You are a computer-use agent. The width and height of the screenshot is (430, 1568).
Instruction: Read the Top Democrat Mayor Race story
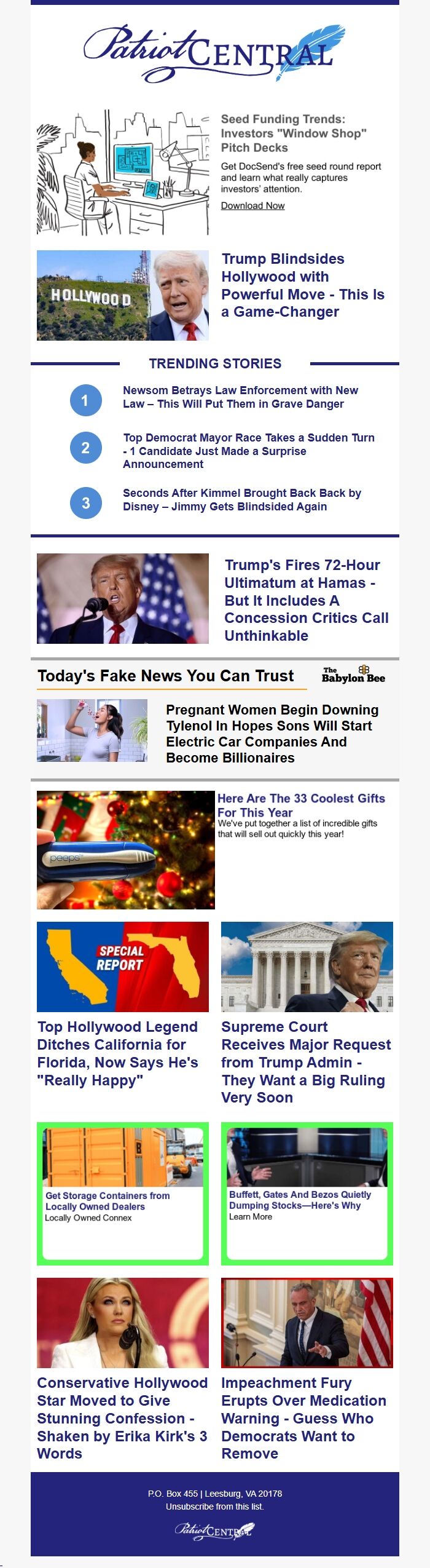(x=248, y=451)
